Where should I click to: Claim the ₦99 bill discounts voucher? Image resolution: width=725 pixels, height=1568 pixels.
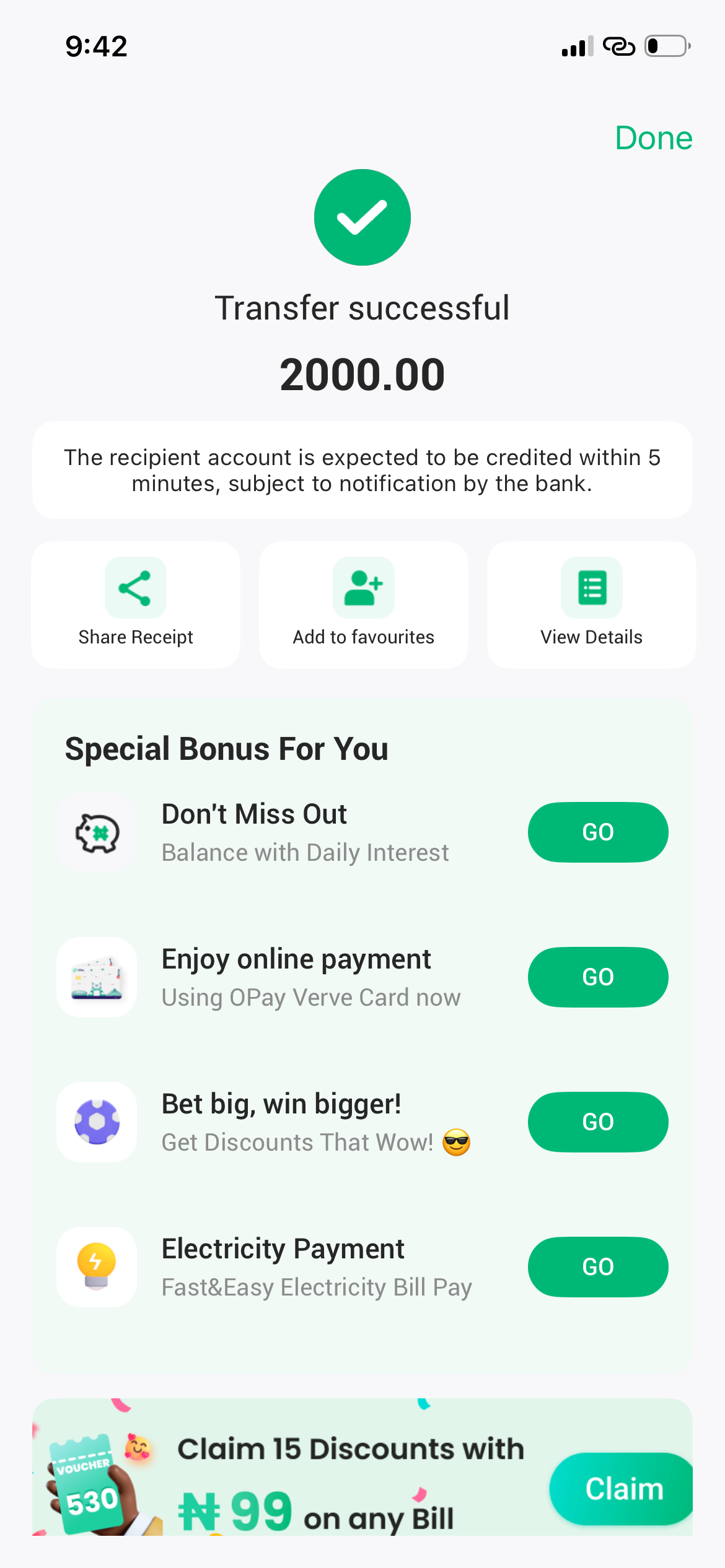point(622,1488)
